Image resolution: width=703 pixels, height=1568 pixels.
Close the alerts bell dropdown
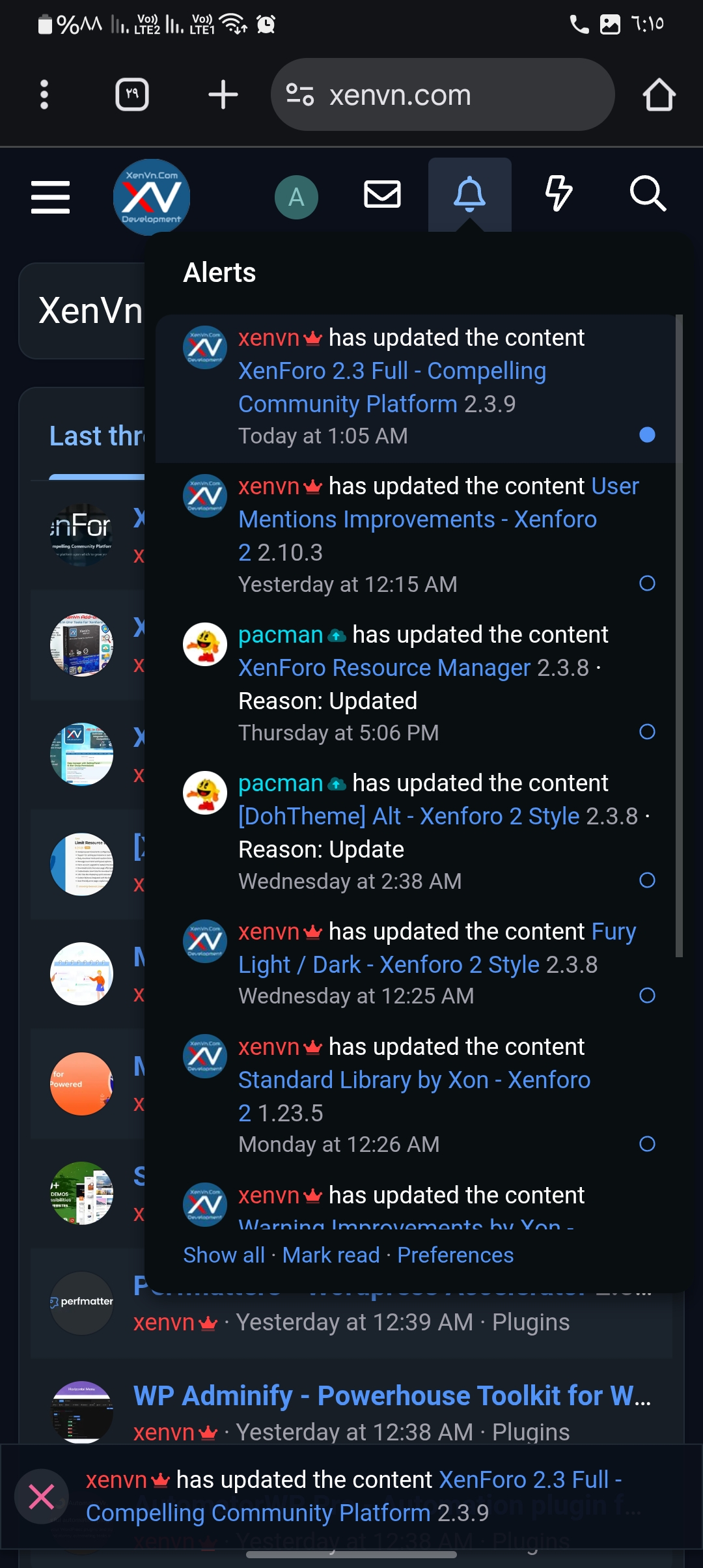click(x=469, y=195)
